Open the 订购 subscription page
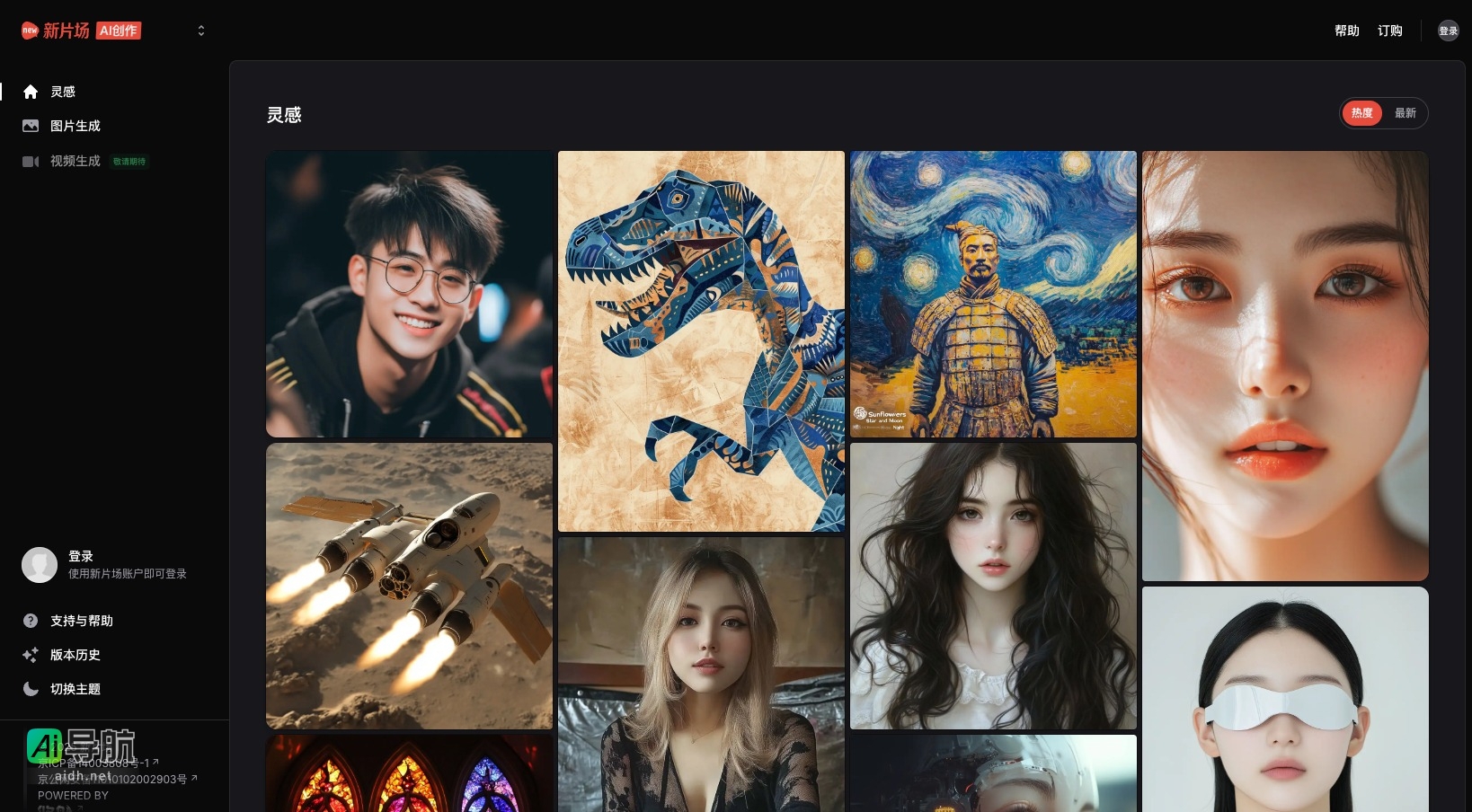This screenshot has height=812, width=1472. tap(1389, 31)
